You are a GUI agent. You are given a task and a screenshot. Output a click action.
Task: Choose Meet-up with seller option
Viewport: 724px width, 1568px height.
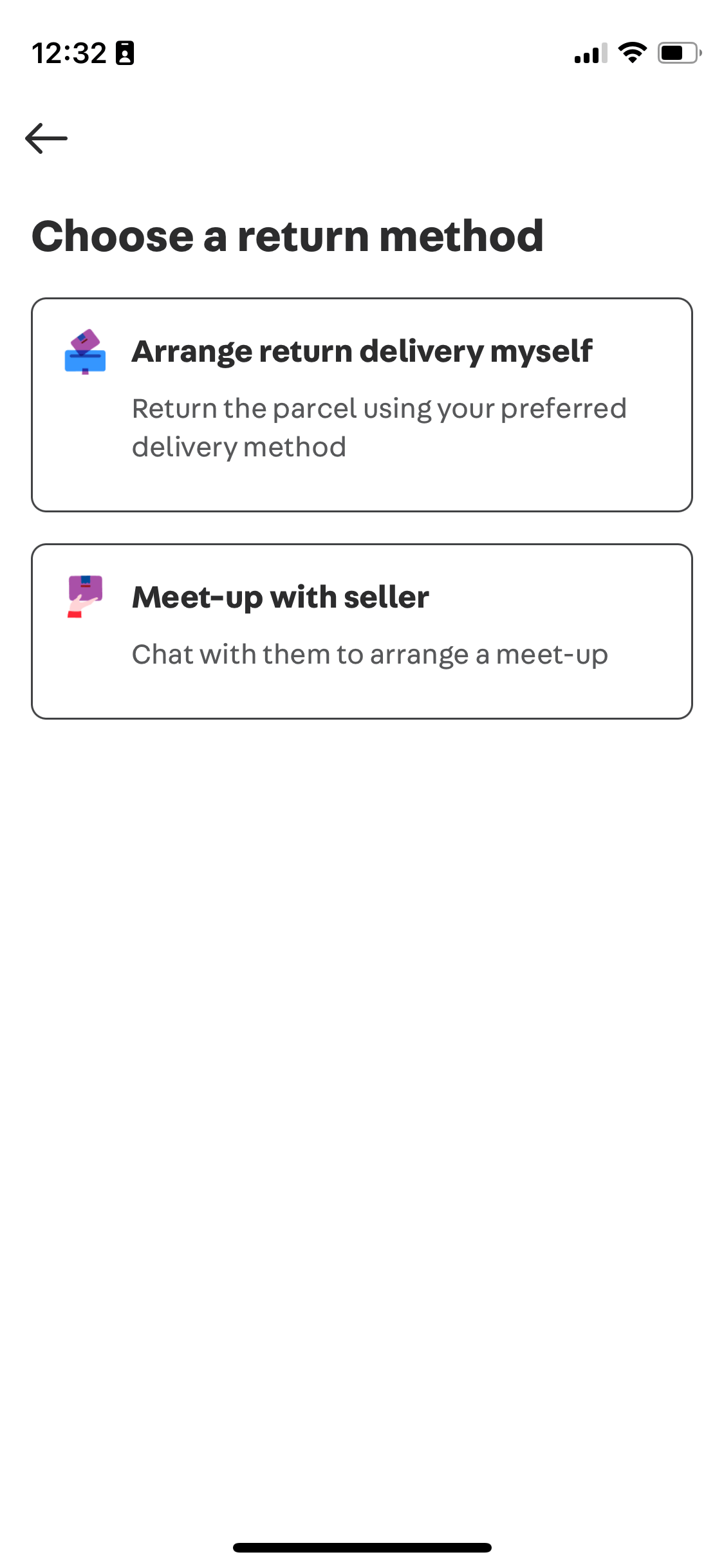point(362,631)
